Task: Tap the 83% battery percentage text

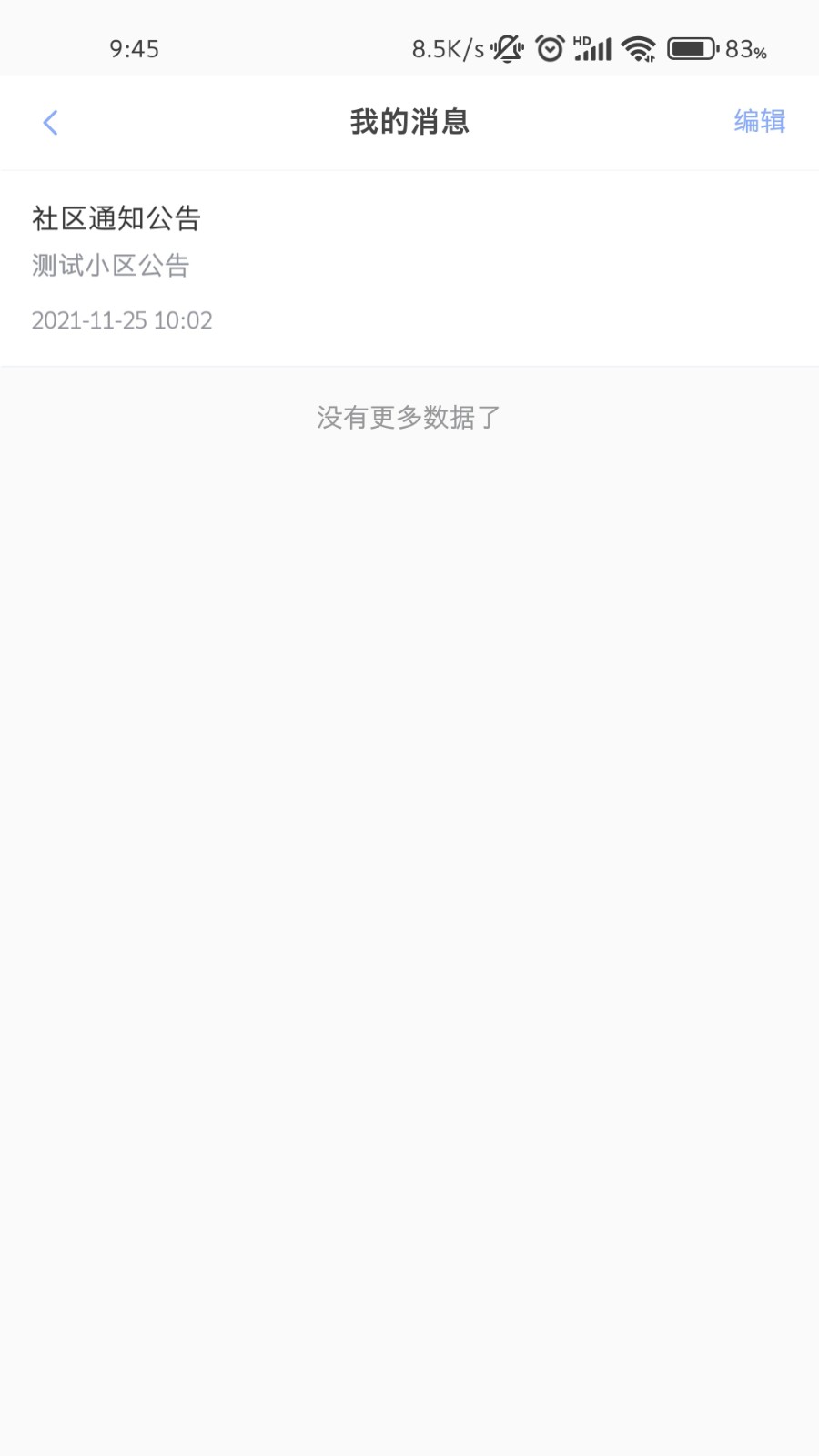Action: click(743, 51)
